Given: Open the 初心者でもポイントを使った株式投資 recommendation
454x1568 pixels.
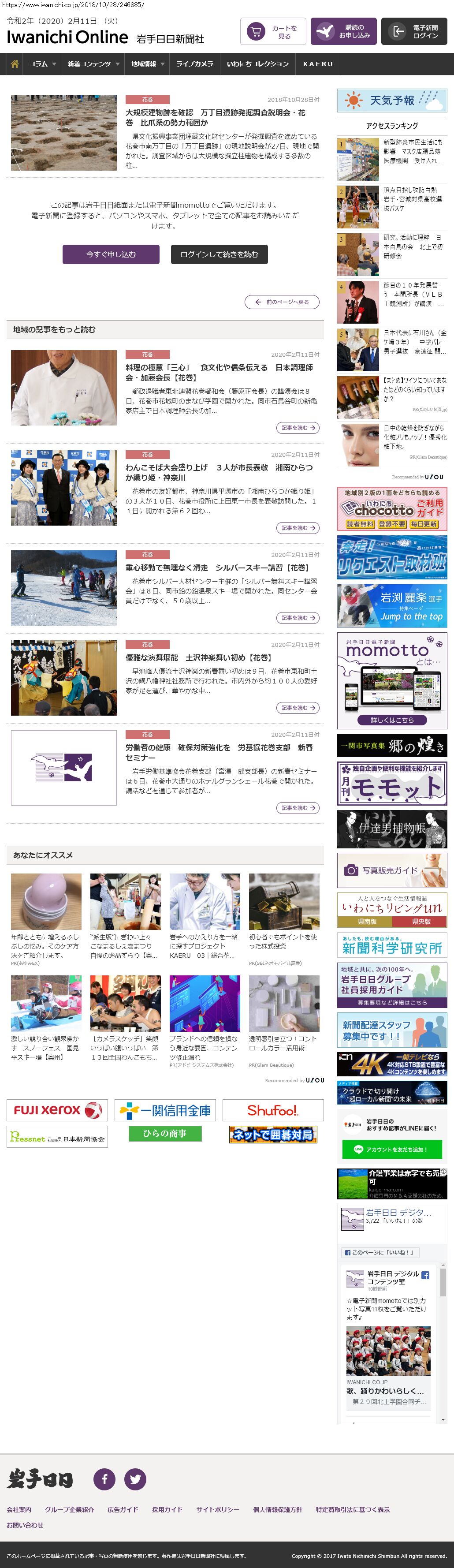Looking at the screenshot, I should tap(283, 941).
